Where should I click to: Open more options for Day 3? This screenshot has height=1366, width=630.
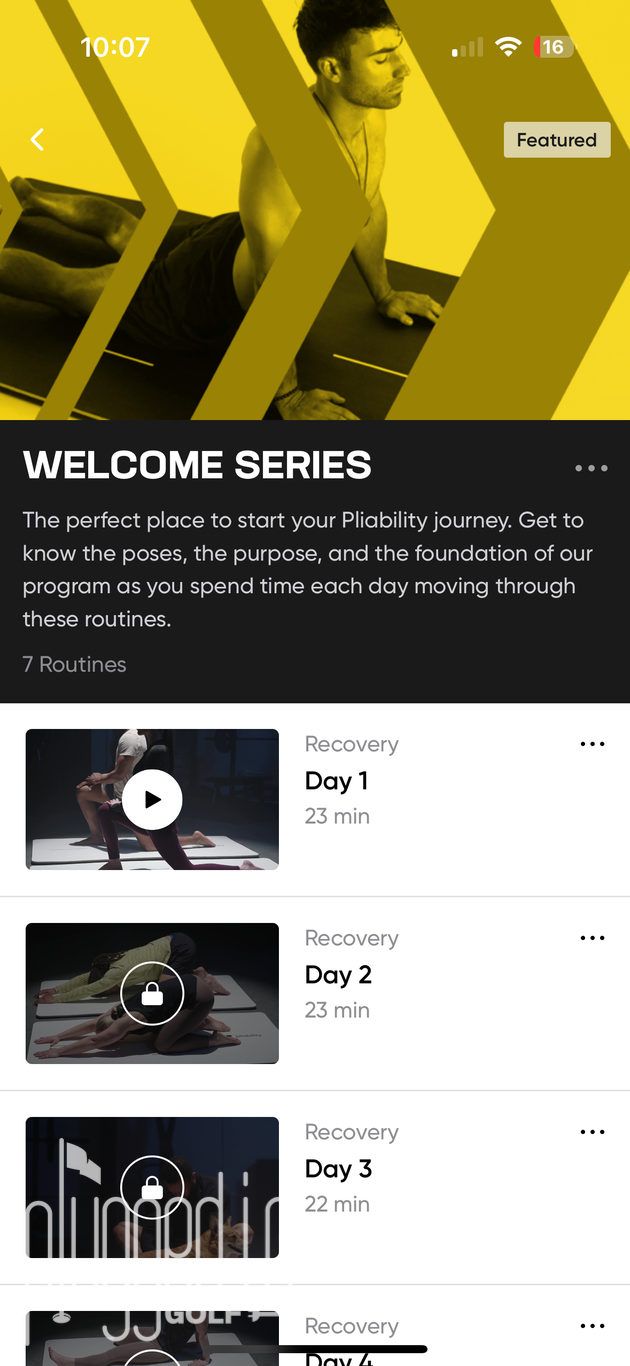coord(592,1132)
